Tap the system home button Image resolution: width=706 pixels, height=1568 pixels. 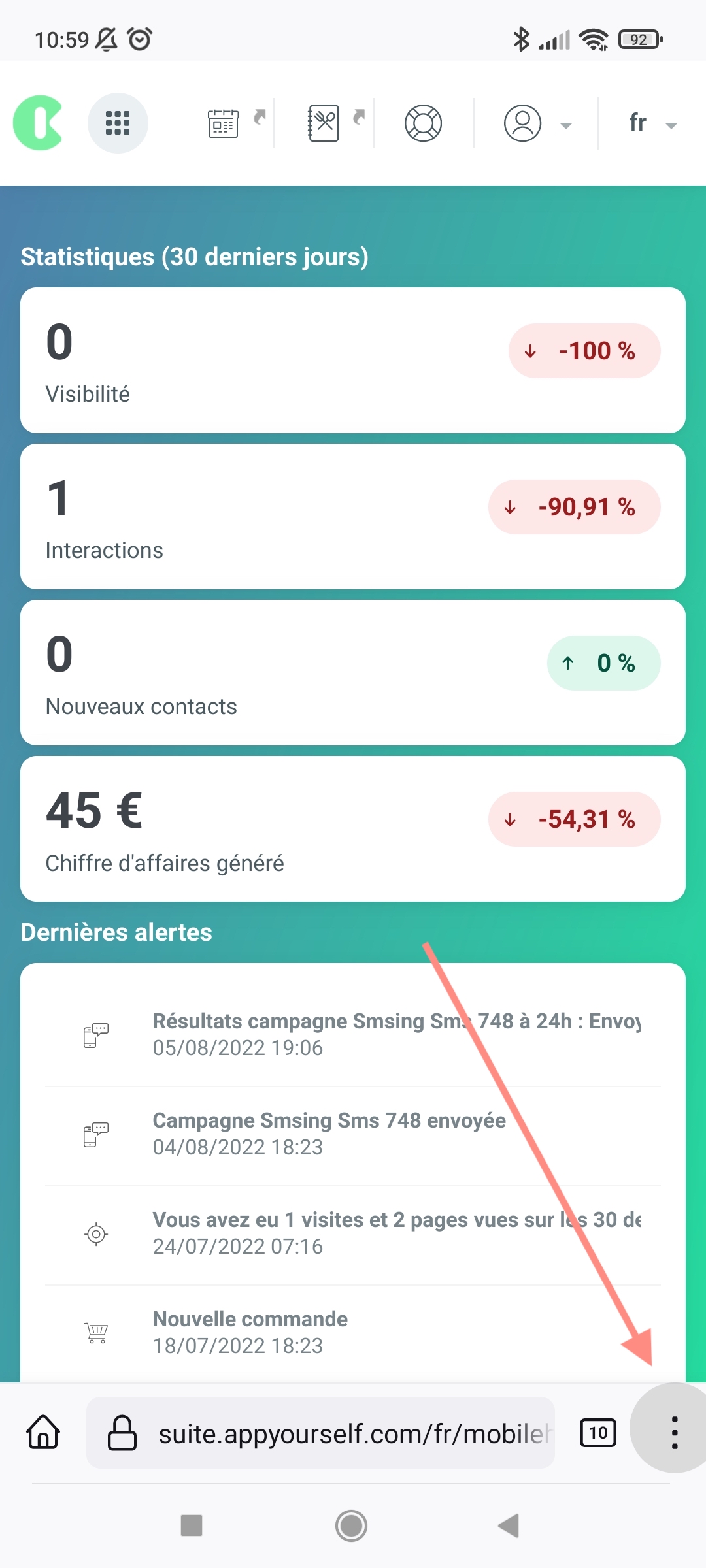tap(351, 1526)
